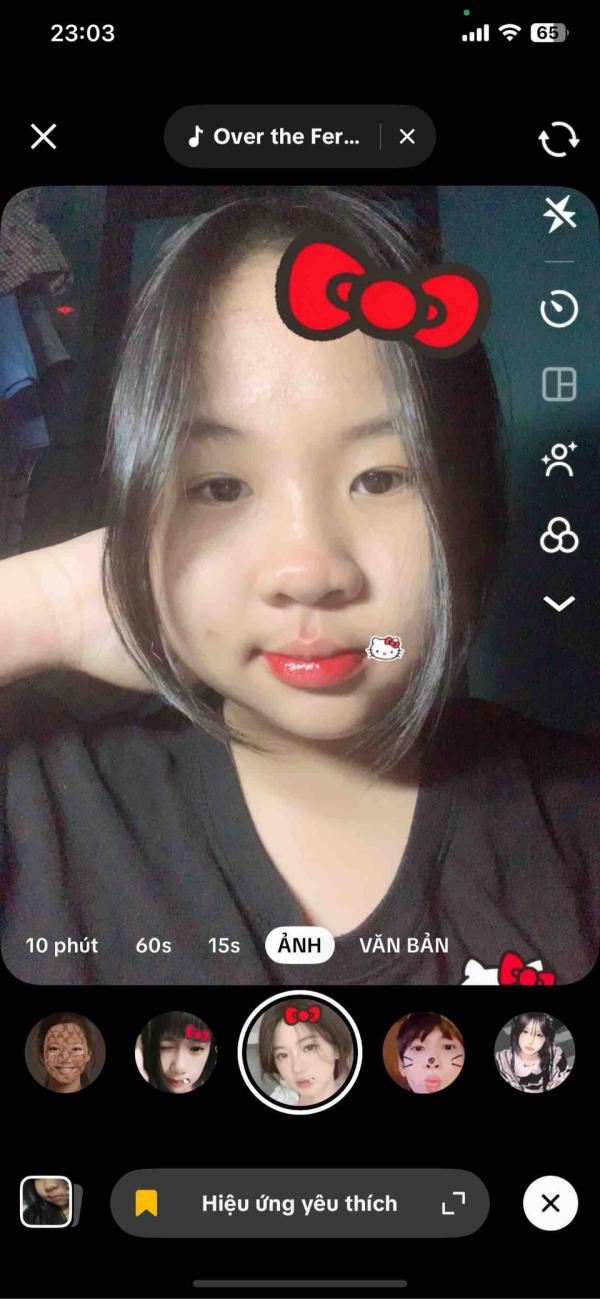Screen dimensions: 600x1299
Task: Toggle the flash icon
Action: 559,214
